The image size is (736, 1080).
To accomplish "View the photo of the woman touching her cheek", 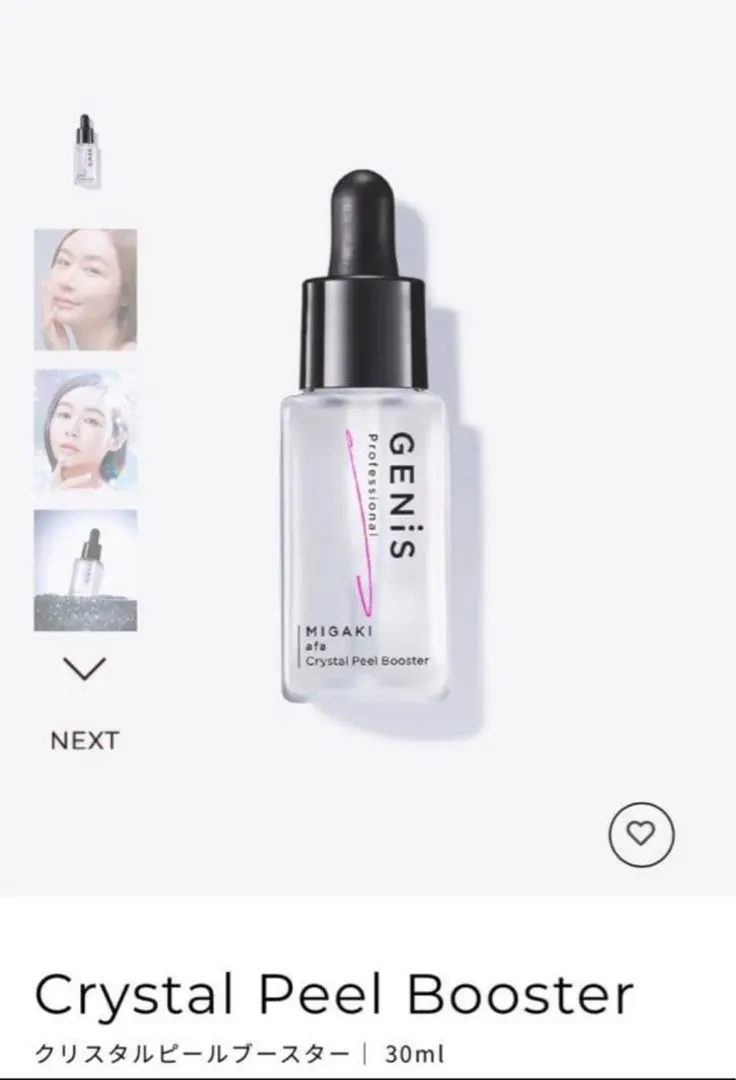I will [85, 290].
